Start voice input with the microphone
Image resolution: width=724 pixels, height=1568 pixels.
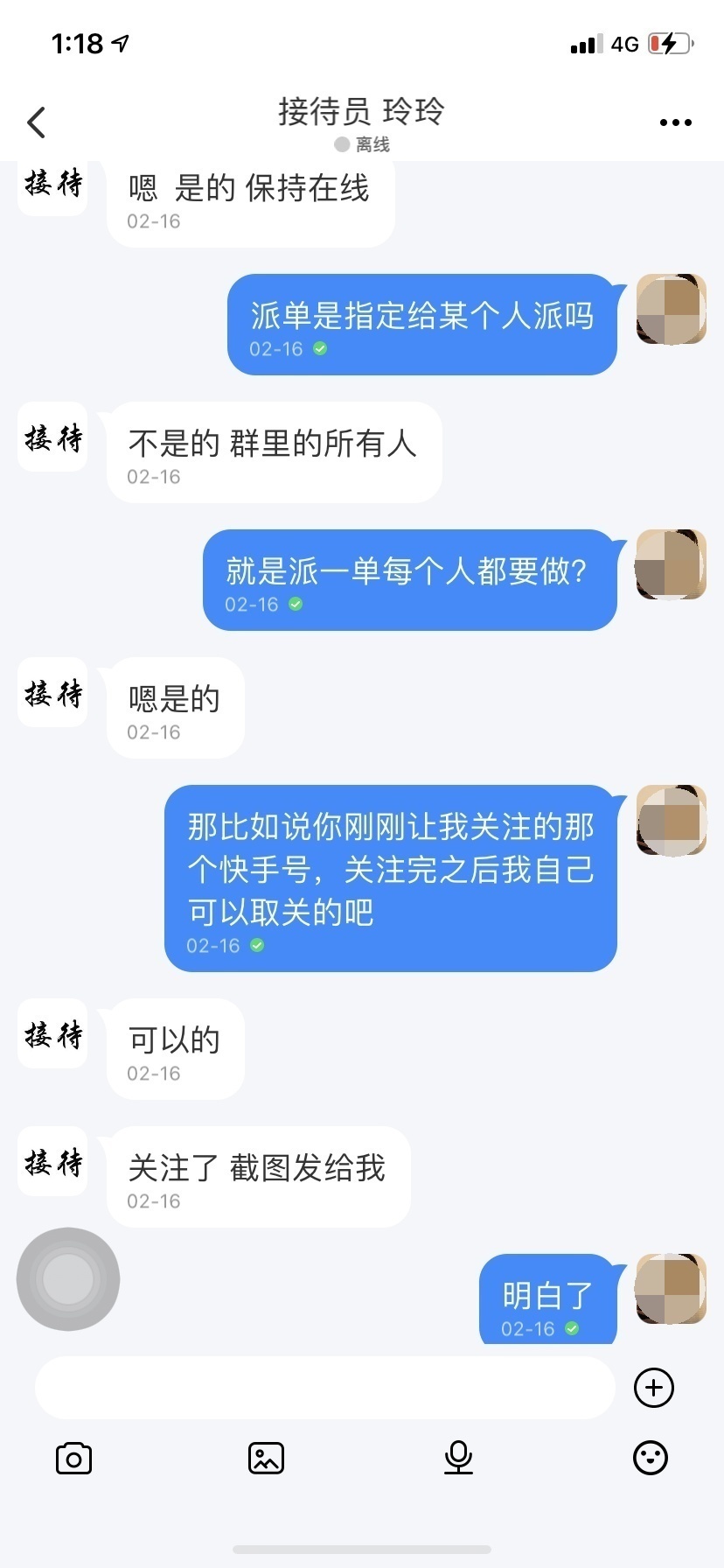point(458,1459)
